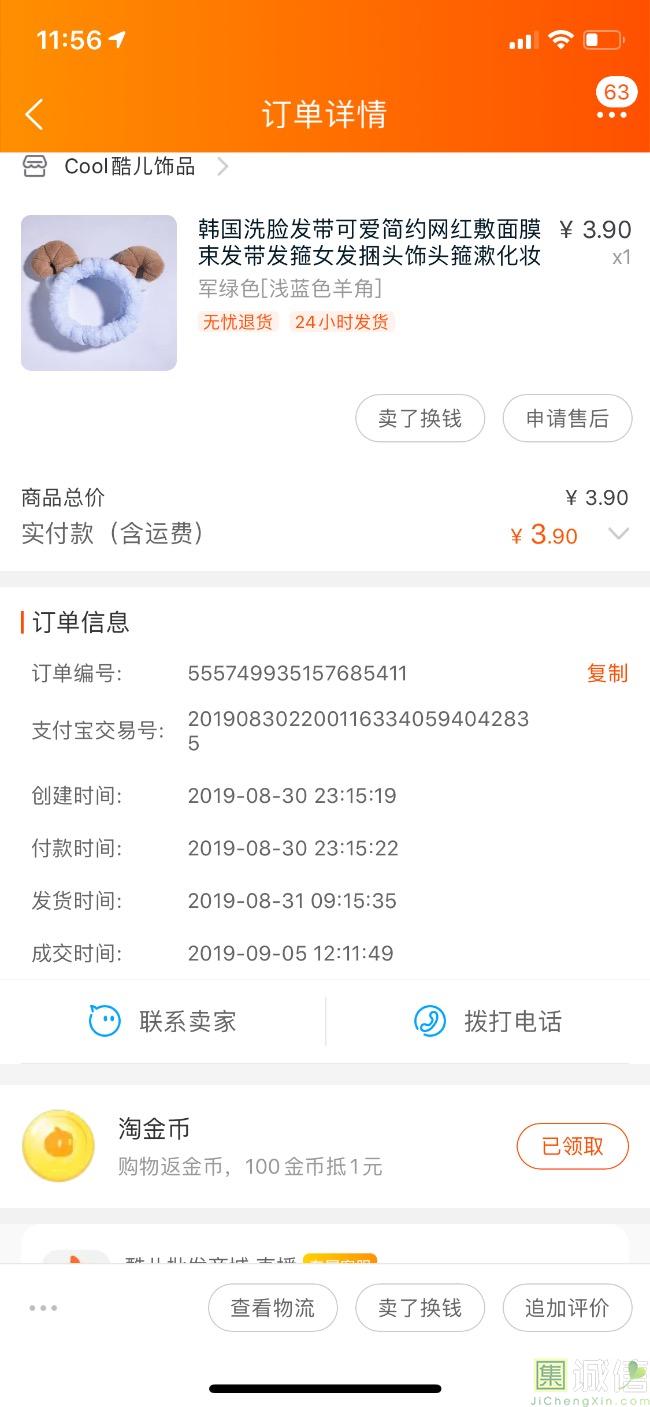Open the Cool酷儿饰品 shop page

130,167
